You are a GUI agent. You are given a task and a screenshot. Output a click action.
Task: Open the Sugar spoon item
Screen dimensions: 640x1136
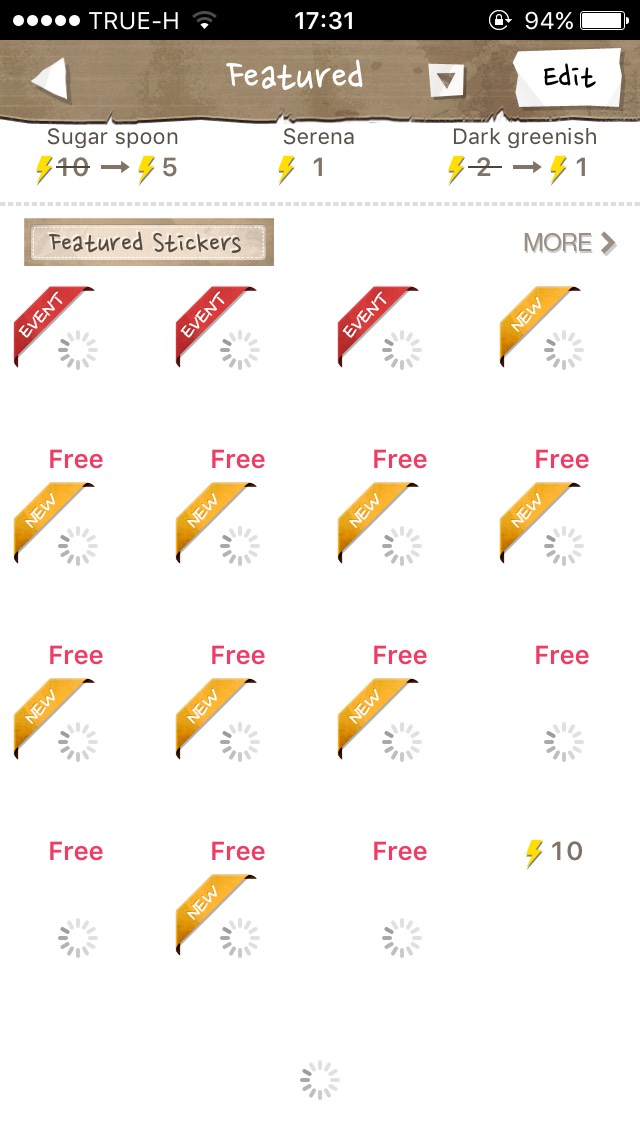click(x=112, y=152)
